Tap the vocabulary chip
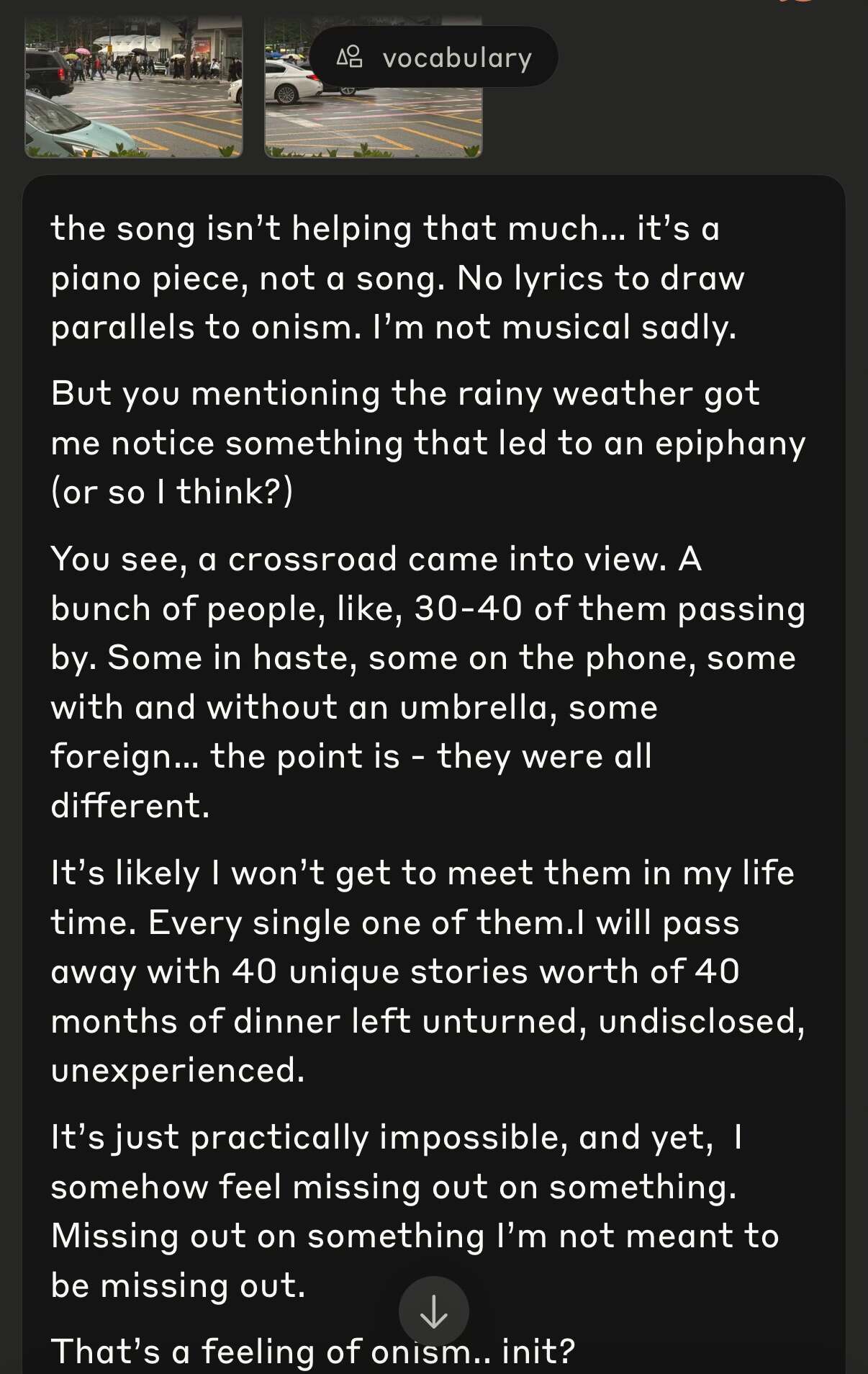The image size is (868, 1374). pyautogui.click(x=434, y=58)
